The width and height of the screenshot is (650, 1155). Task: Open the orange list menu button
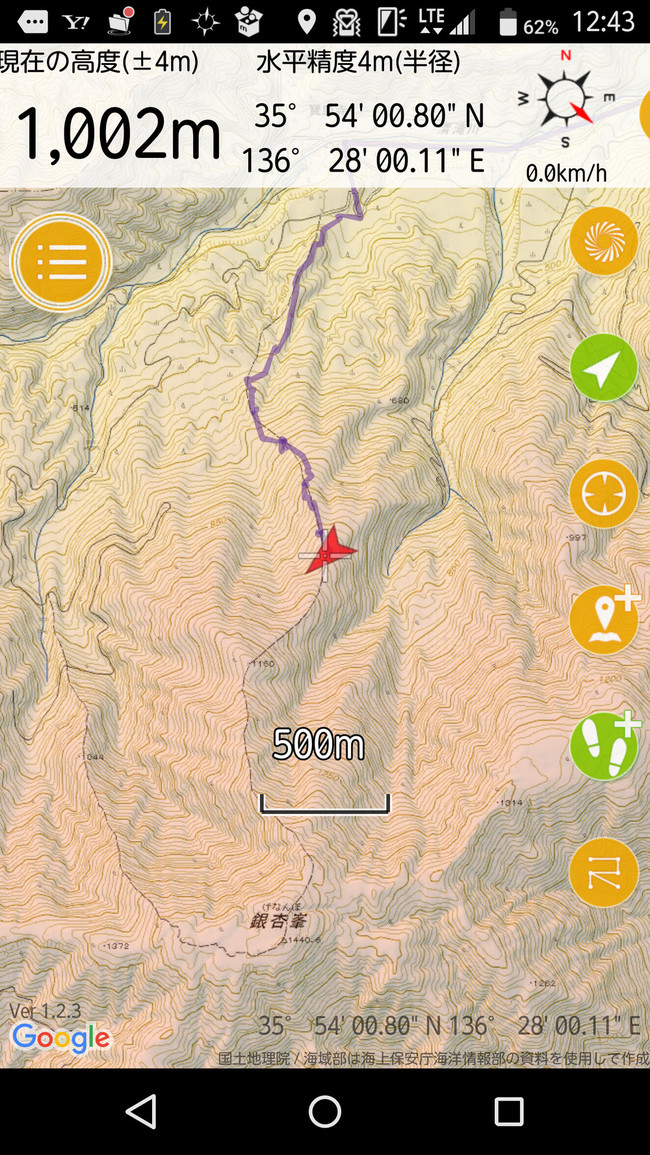click(61, 261)
